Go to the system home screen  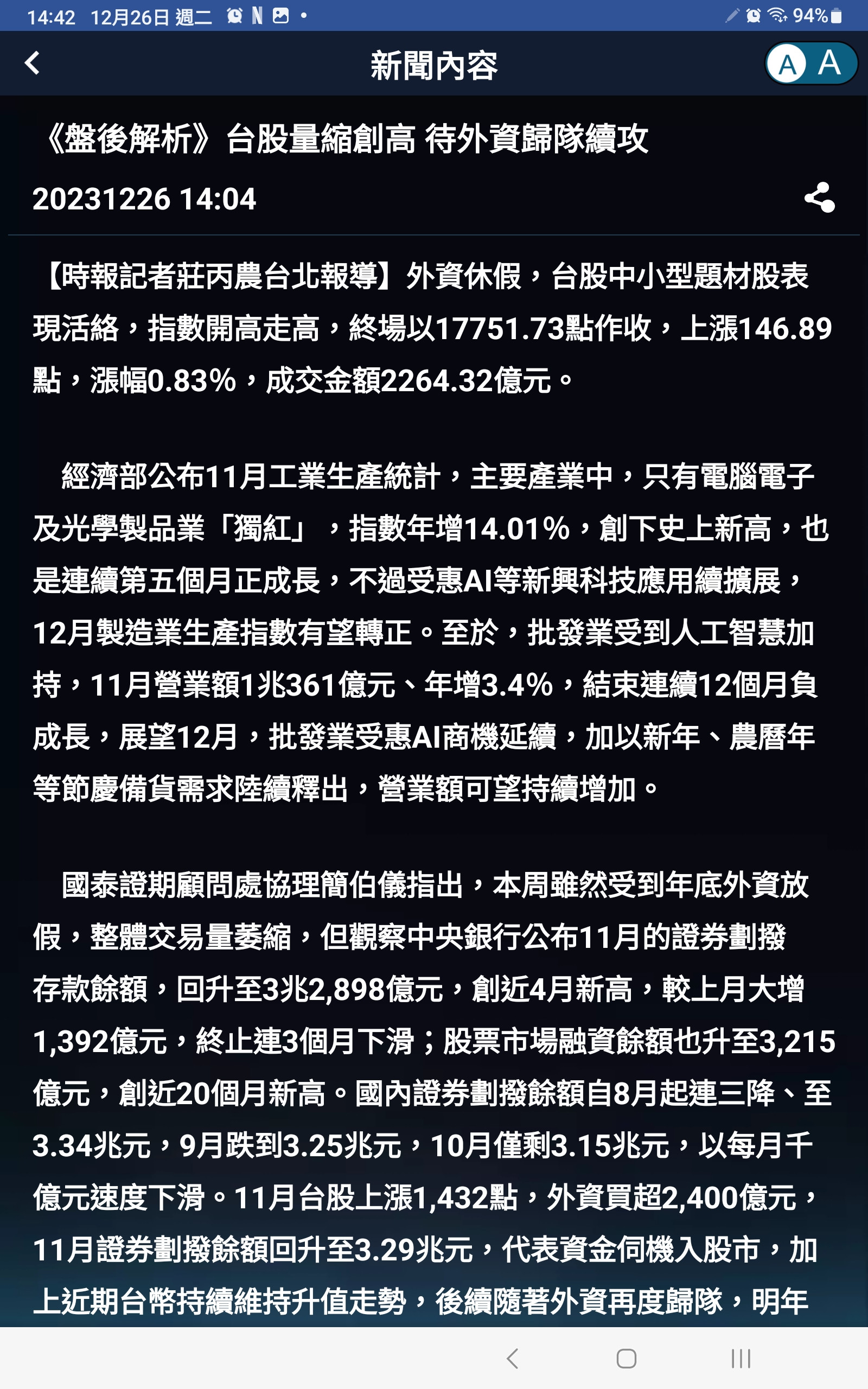(x=626, y=1358)
